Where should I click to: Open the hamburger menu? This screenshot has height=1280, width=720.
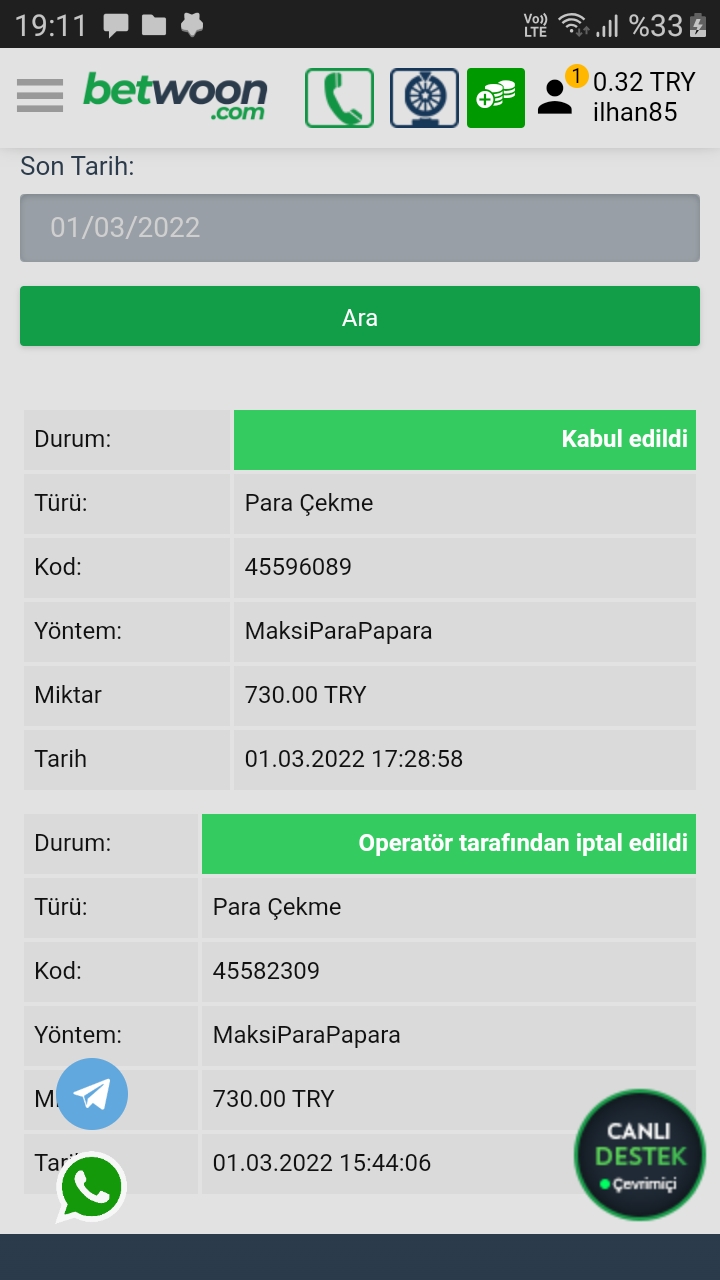[x=40, y=96]
